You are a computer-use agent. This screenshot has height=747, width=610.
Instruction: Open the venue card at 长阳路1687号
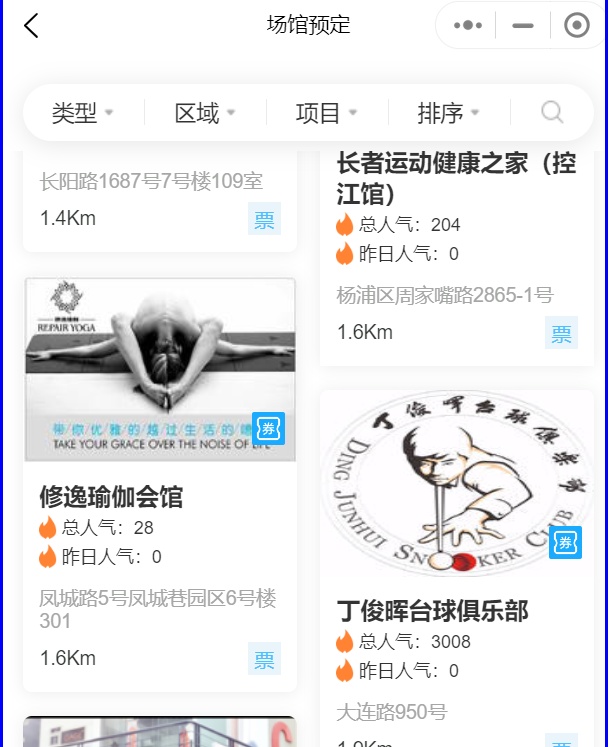[x=160, y=201]
